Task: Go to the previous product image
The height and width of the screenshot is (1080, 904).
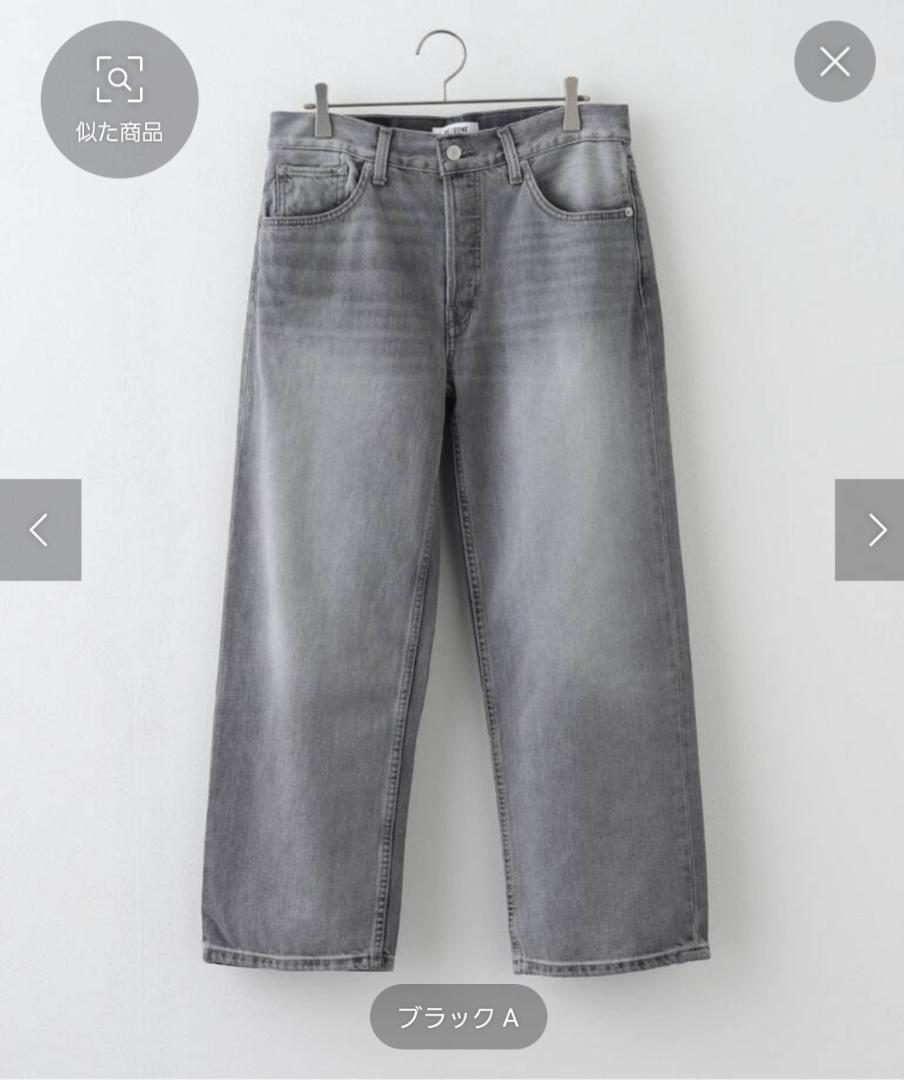Action: coord(40,529)
